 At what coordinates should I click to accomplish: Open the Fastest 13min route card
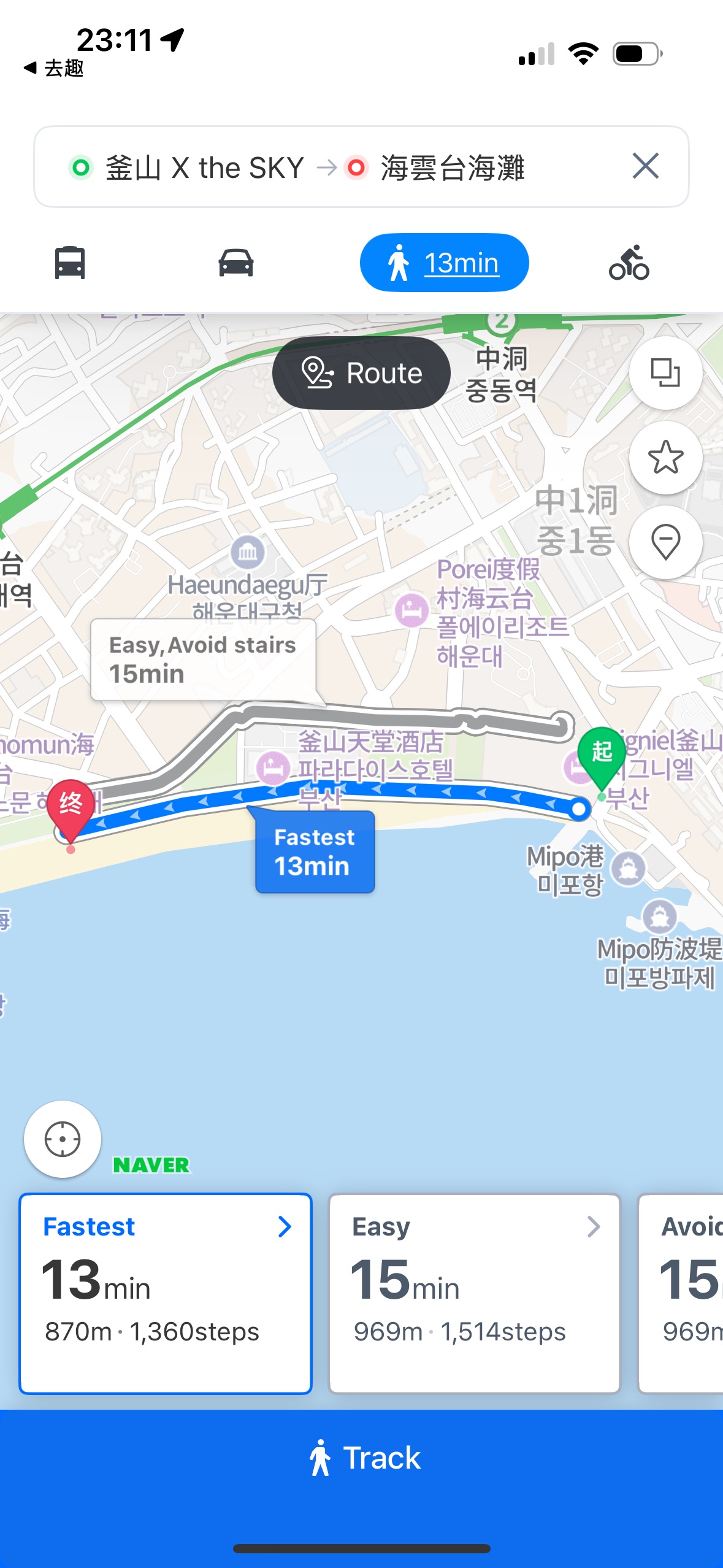pyautogui.click(x=166, y=1293)
